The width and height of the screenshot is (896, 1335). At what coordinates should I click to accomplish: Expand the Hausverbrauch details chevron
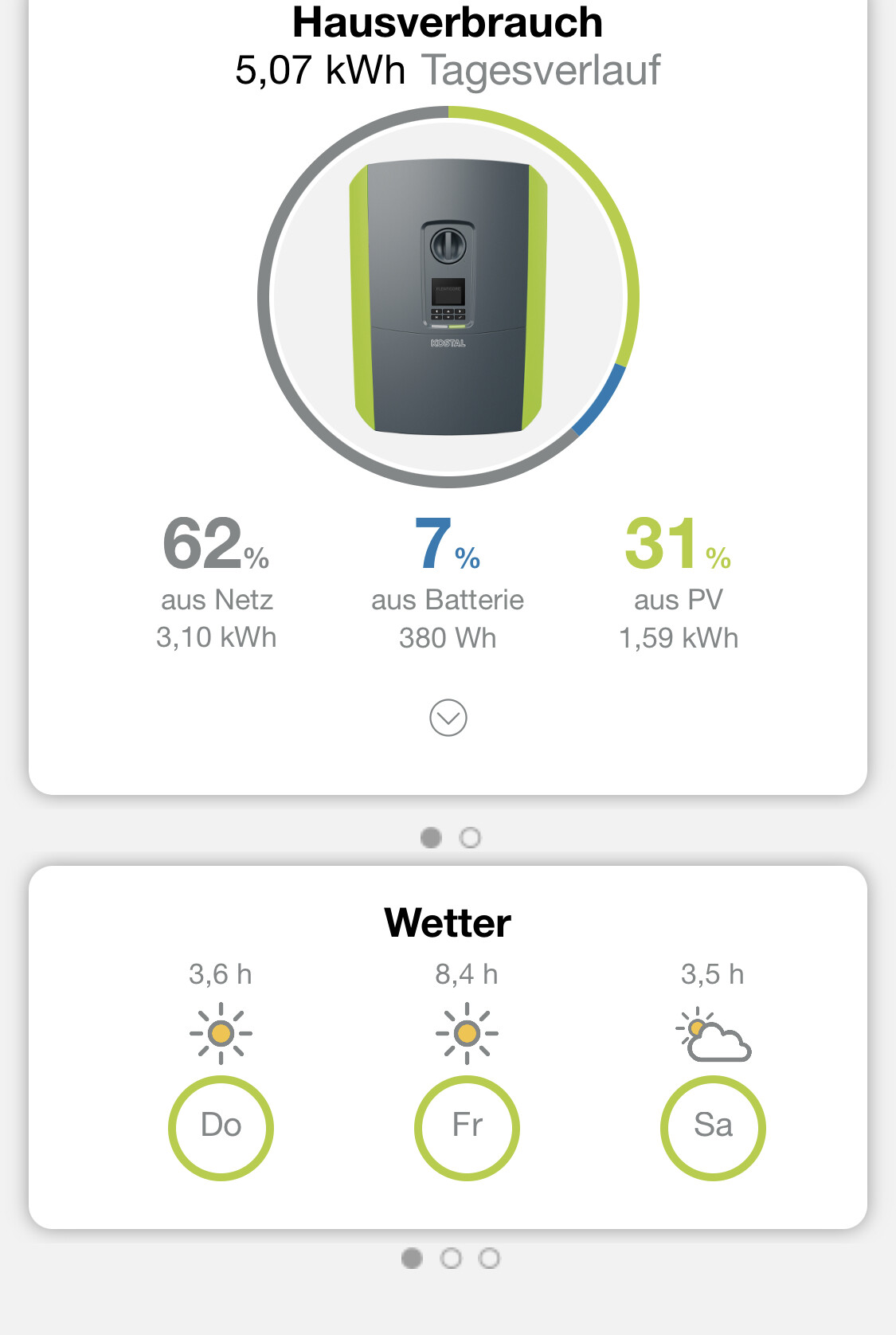(x=448, y=718)
